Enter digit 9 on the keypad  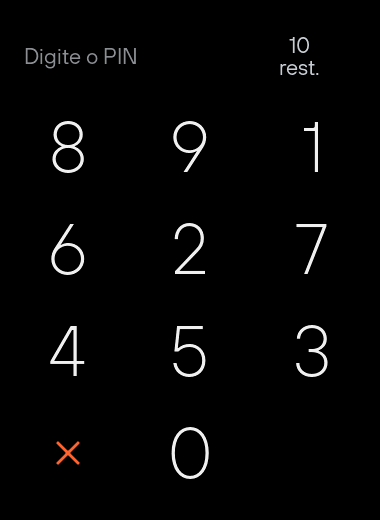[190, 147]
